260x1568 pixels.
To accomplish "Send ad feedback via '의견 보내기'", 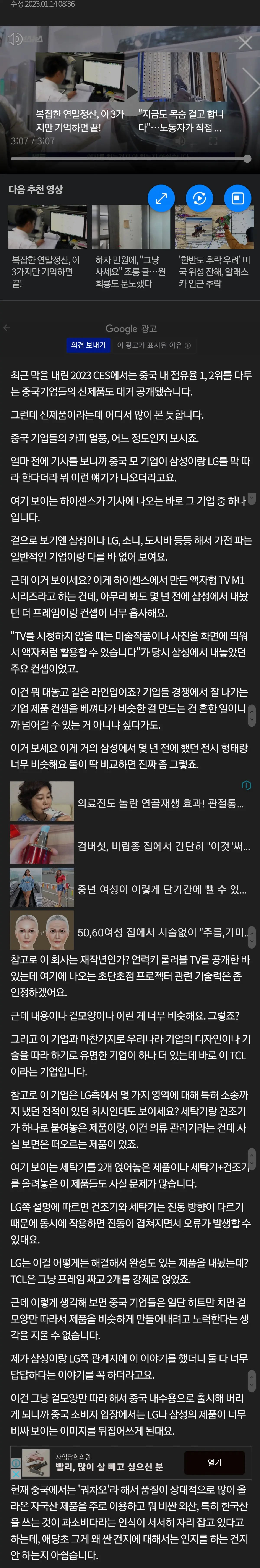I will [88, 345].
